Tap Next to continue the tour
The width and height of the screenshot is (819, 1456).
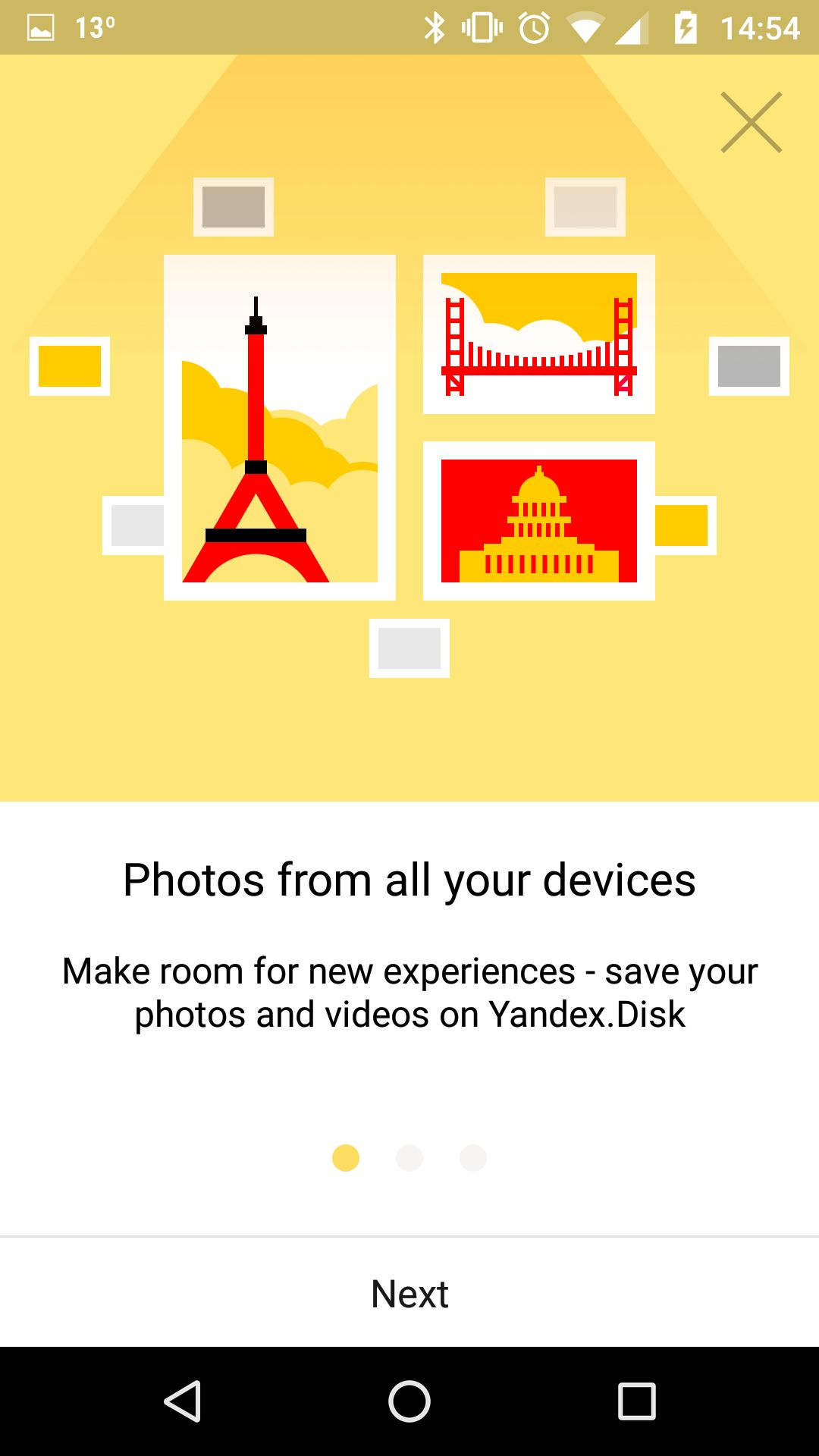[409, 1293]
